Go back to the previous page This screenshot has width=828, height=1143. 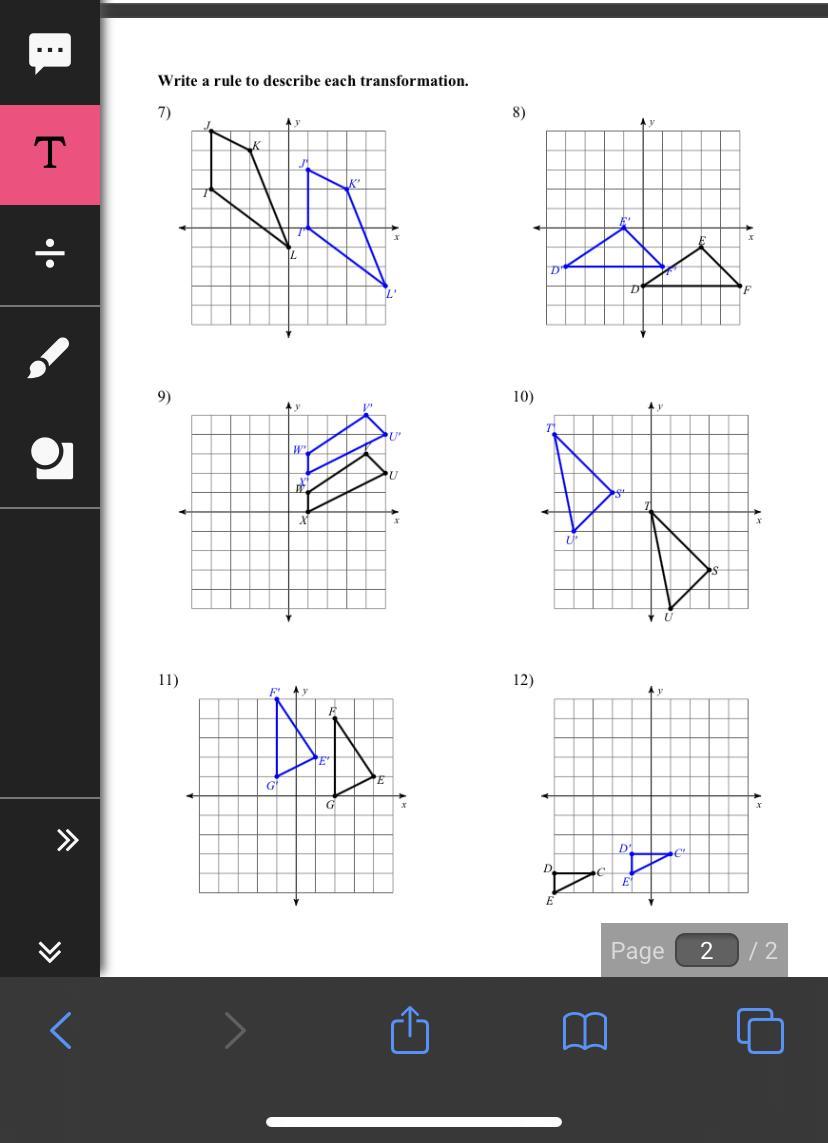point(61,1030)
